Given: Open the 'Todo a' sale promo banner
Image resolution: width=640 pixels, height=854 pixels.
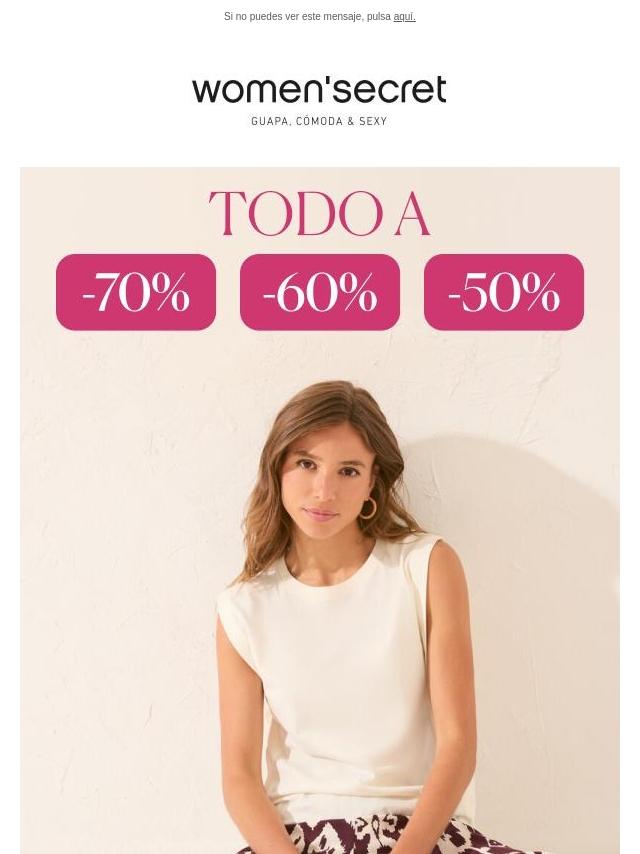Looking at the screenshot, I should (x=320, y=500).
